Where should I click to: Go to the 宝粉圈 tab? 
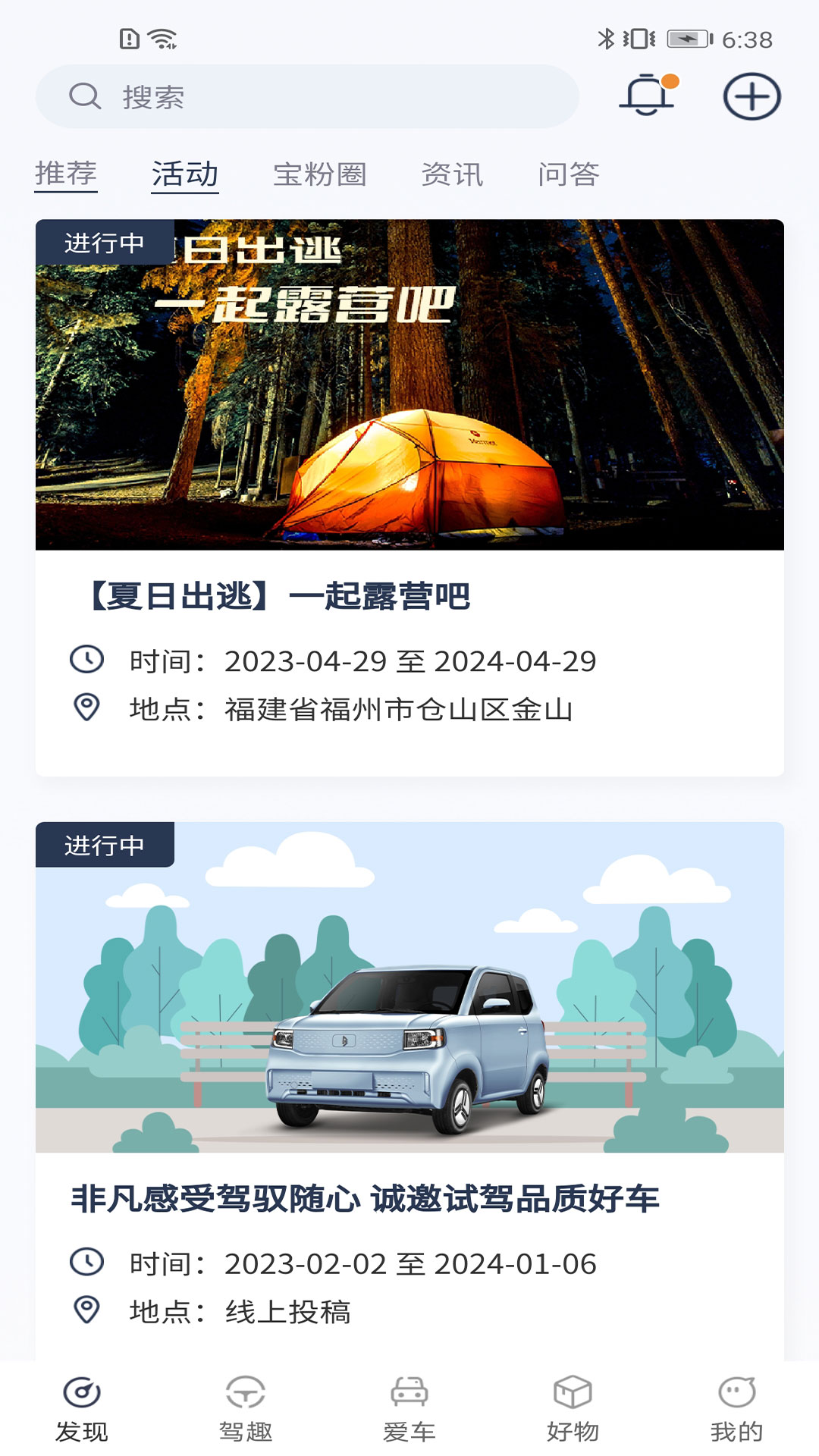tap(319, 174)
